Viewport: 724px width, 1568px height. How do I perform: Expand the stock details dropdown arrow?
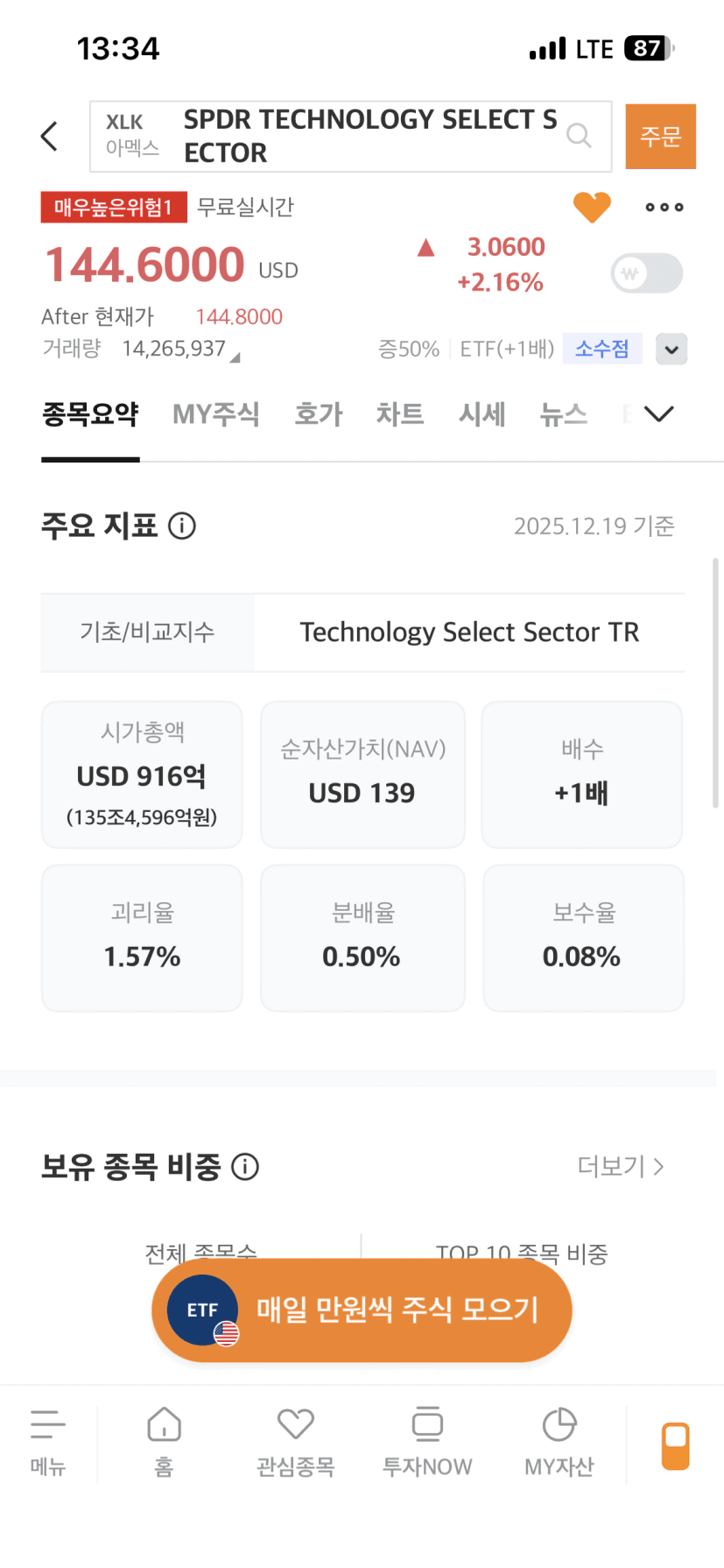tap(671, 350)
